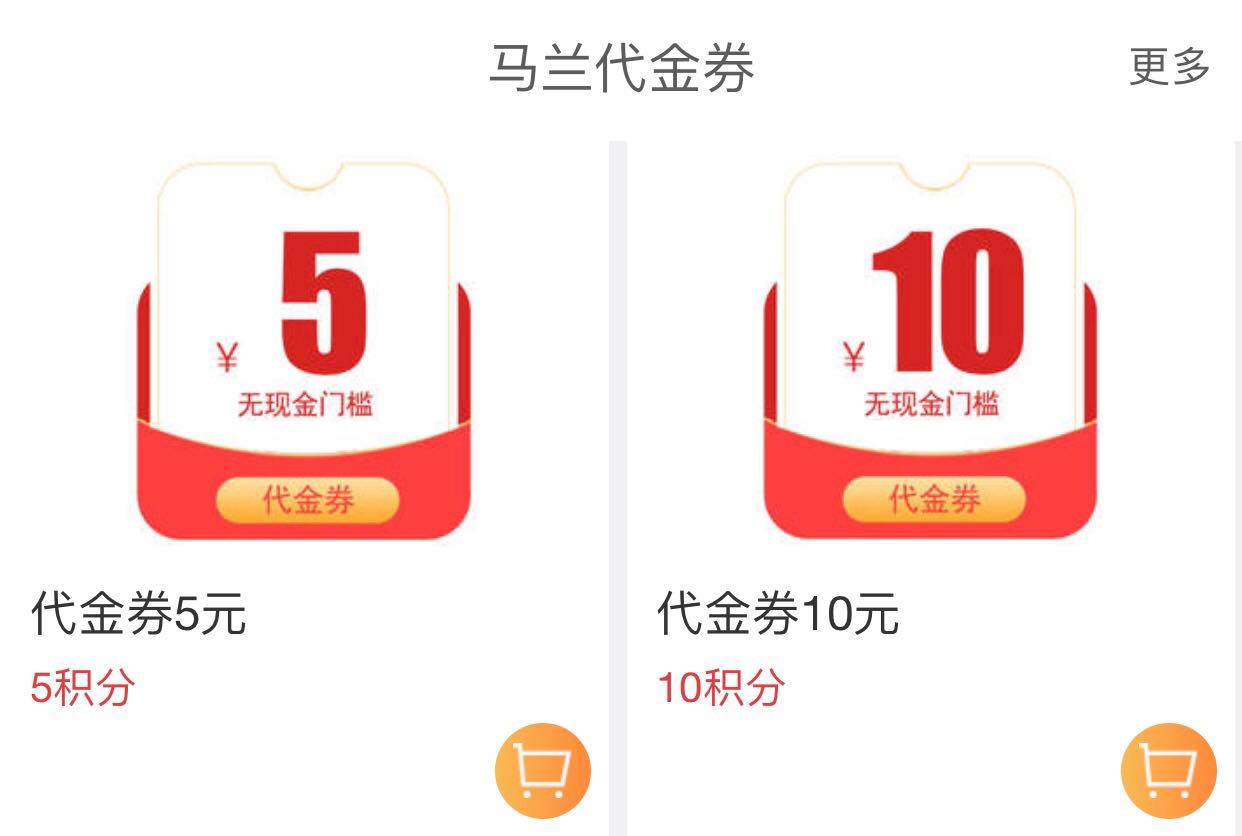This screenshot has width=1242, height=836.
Task: Tap 更多 to see more vouchers
Action: point(1169,67)
